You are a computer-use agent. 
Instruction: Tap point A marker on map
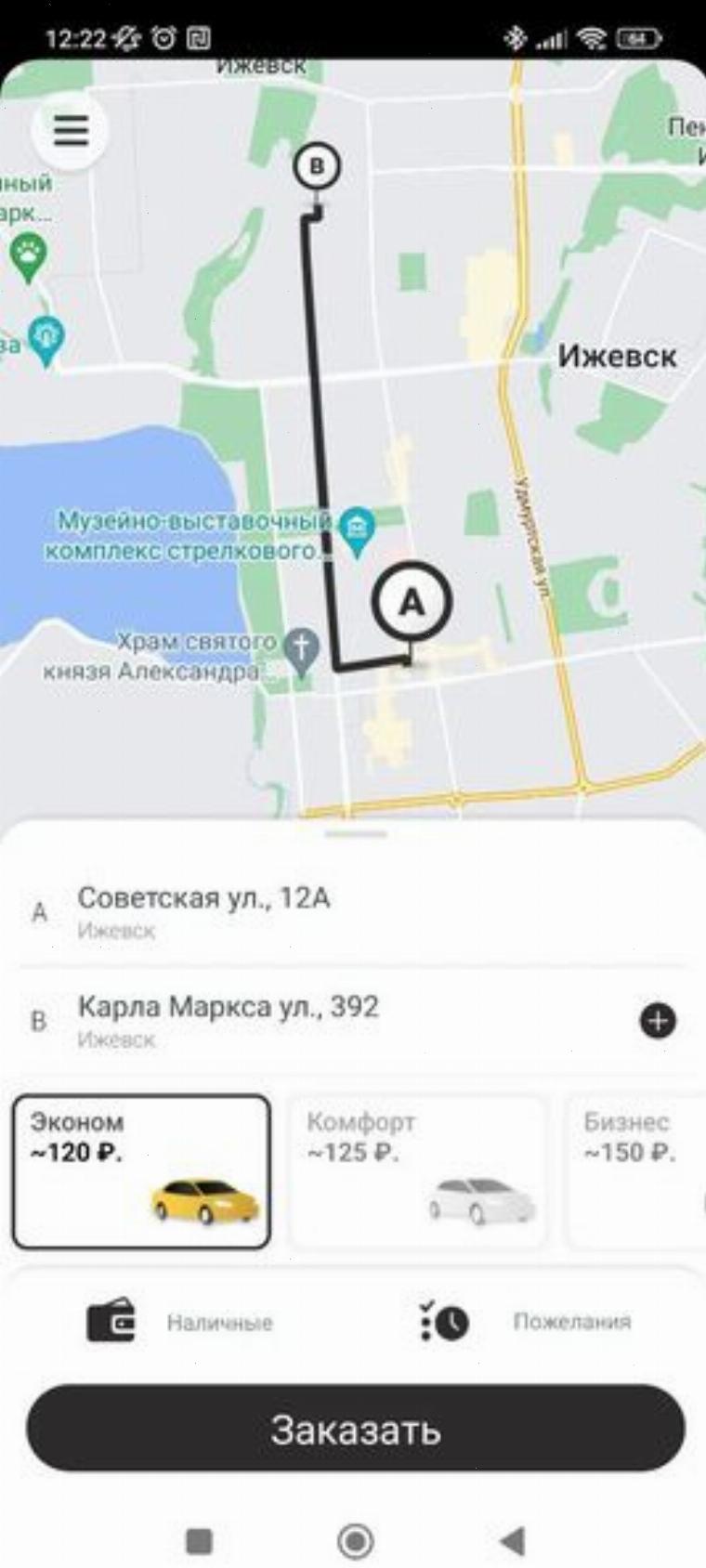coord(412,603)
